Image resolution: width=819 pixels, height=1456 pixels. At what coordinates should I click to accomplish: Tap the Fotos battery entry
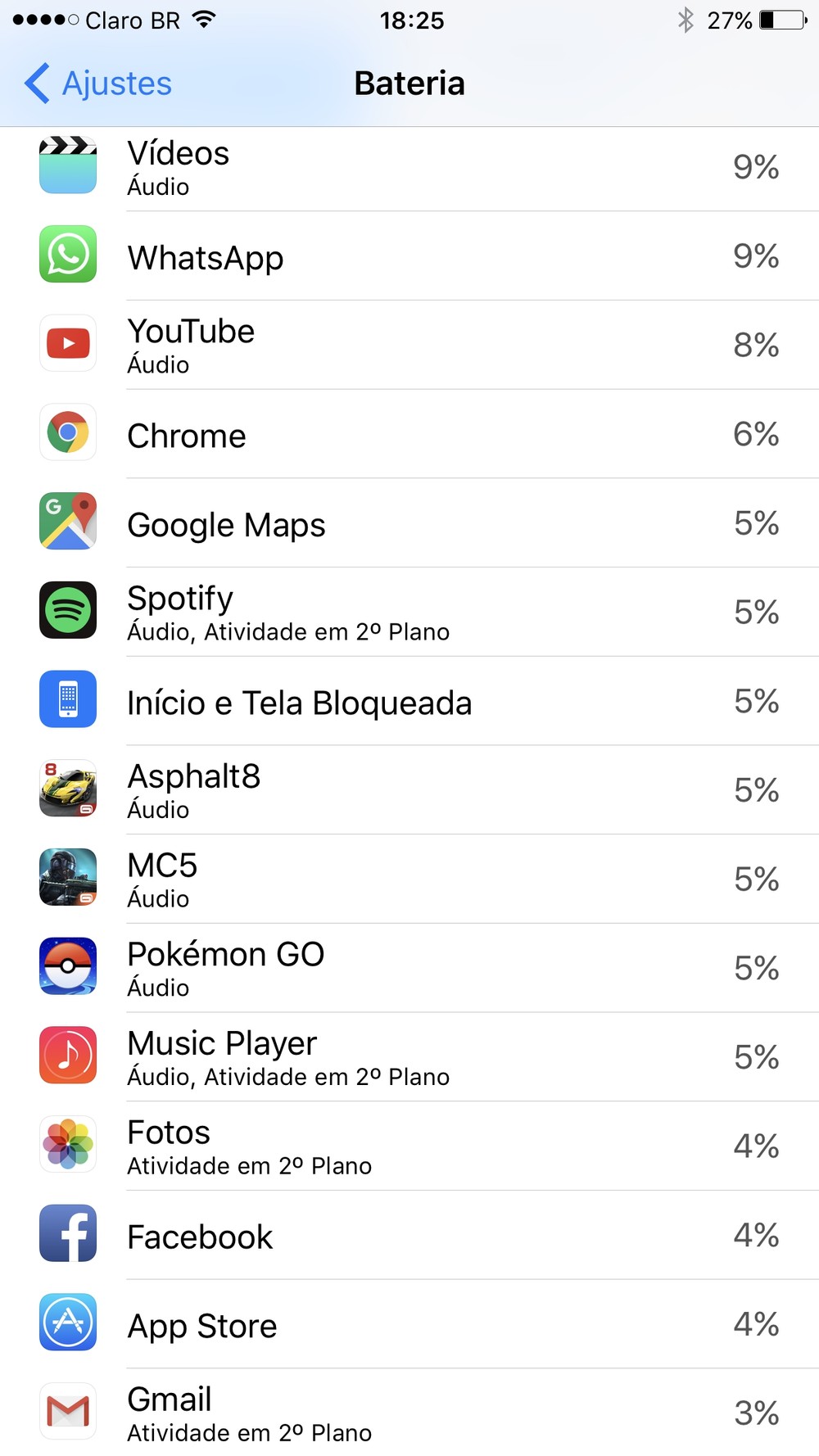[x=409, y=1146]
